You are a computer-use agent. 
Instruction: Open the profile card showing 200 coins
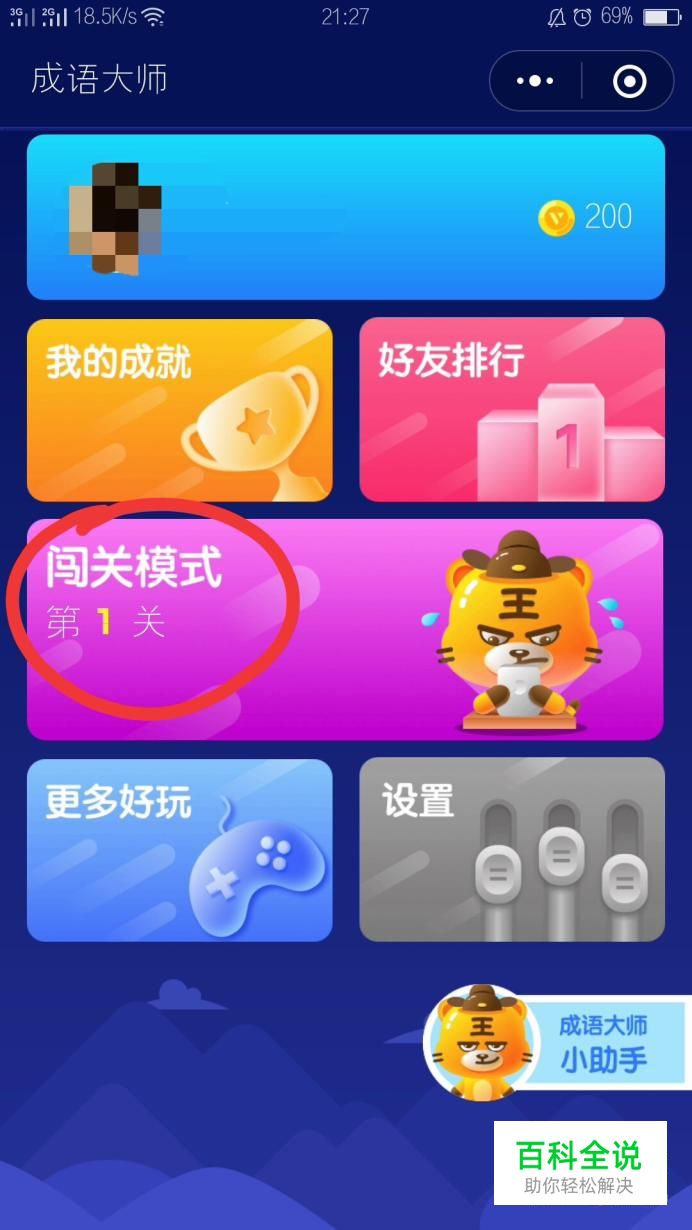(346, 217)
